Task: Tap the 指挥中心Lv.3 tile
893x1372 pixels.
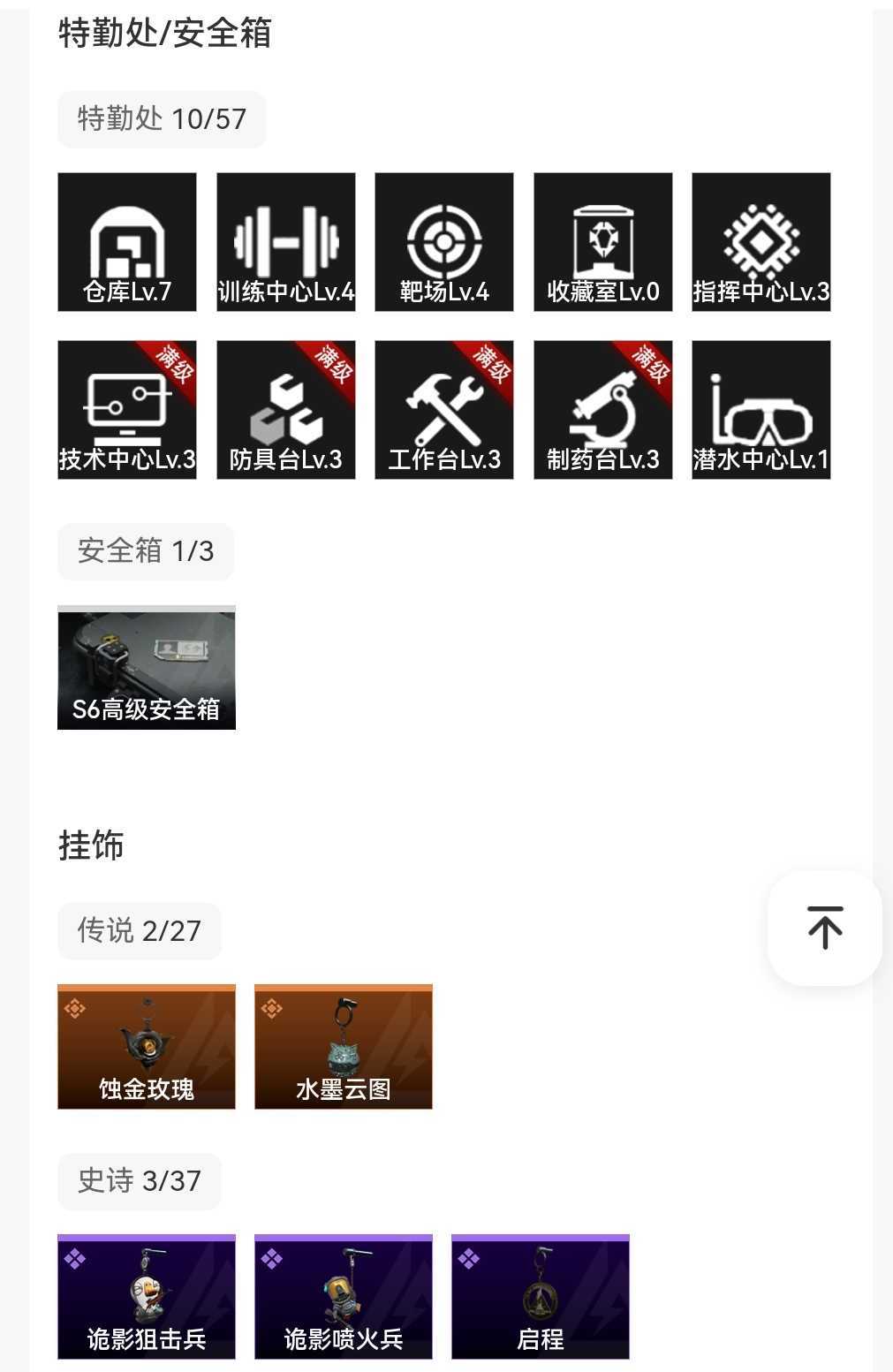Action: [x=761, y=242]
